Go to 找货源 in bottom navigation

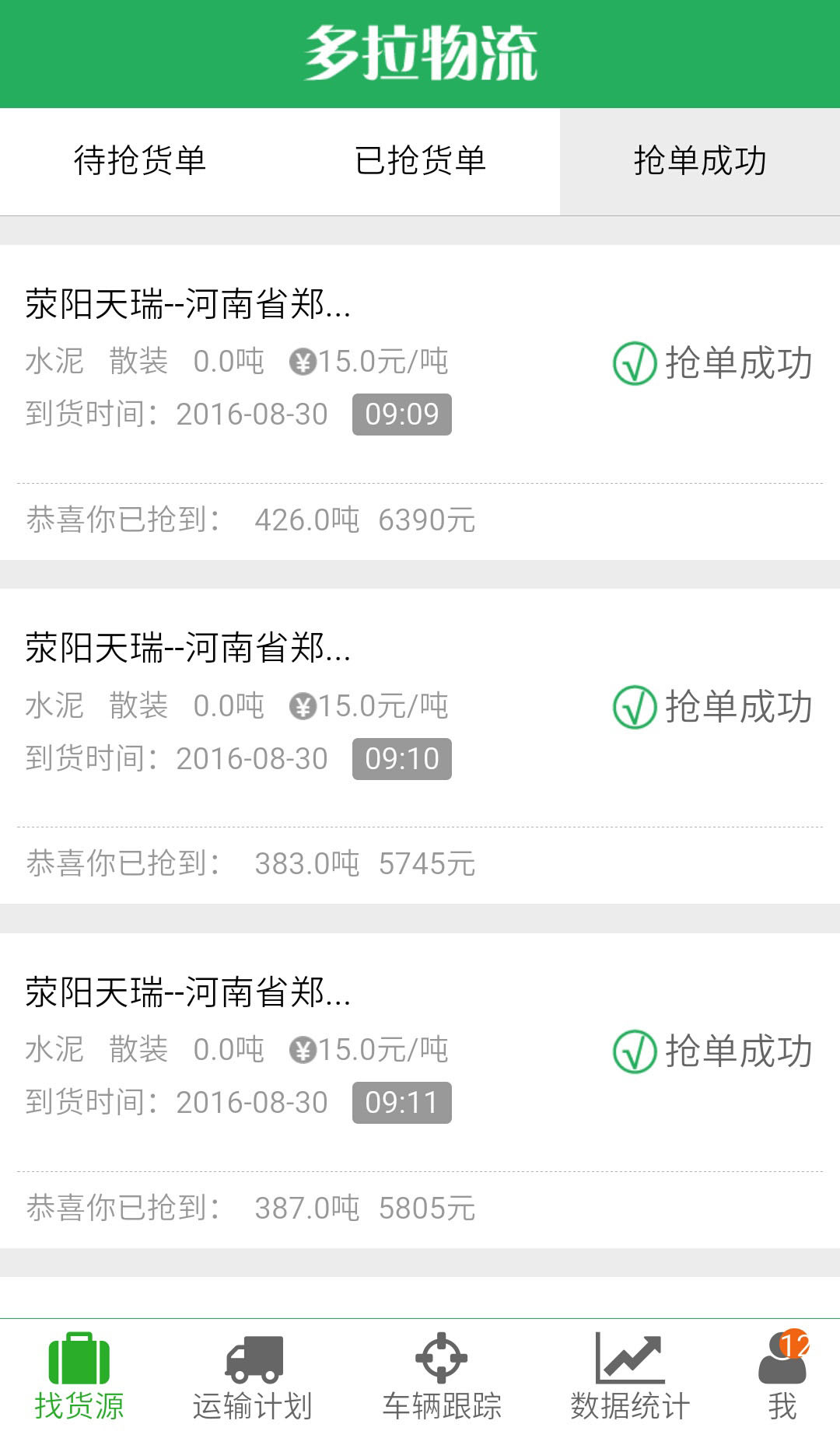pos(79,1377)
